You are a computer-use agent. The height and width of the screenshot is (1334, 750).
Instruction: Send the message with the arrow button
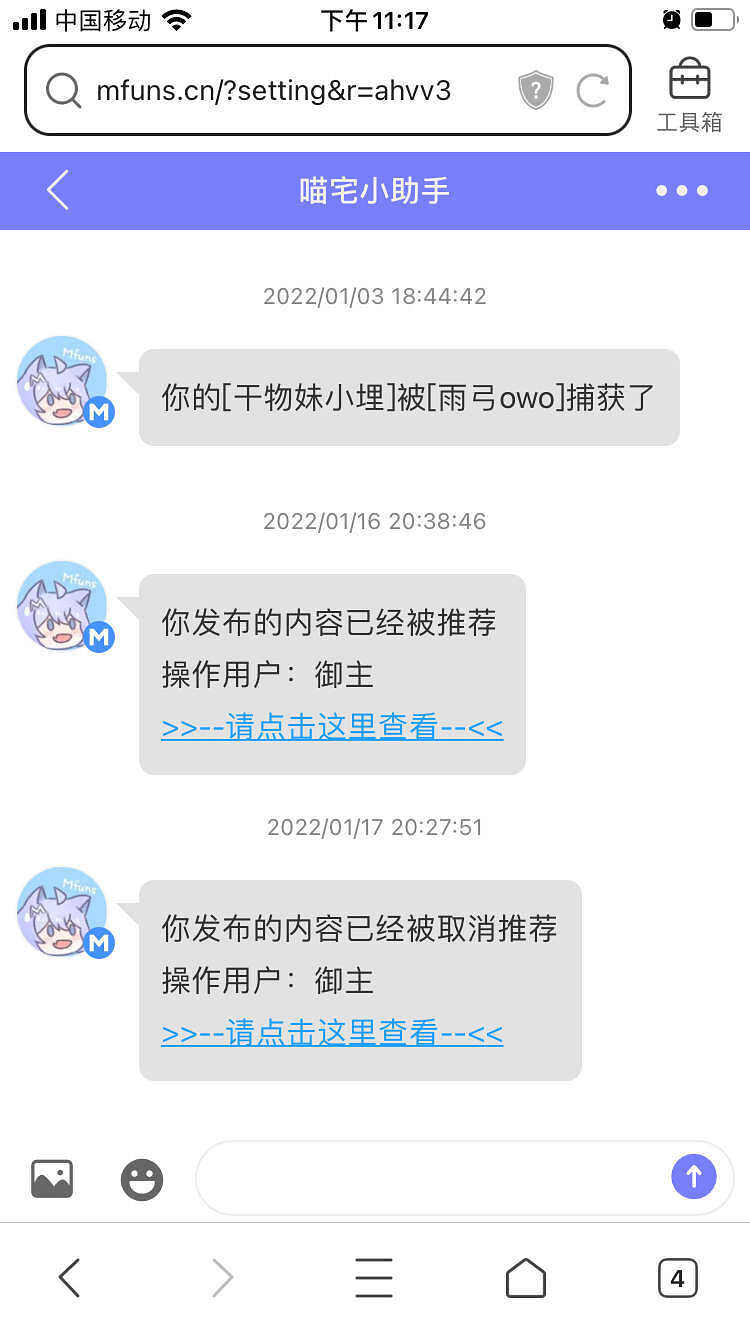pos(694,1176)
